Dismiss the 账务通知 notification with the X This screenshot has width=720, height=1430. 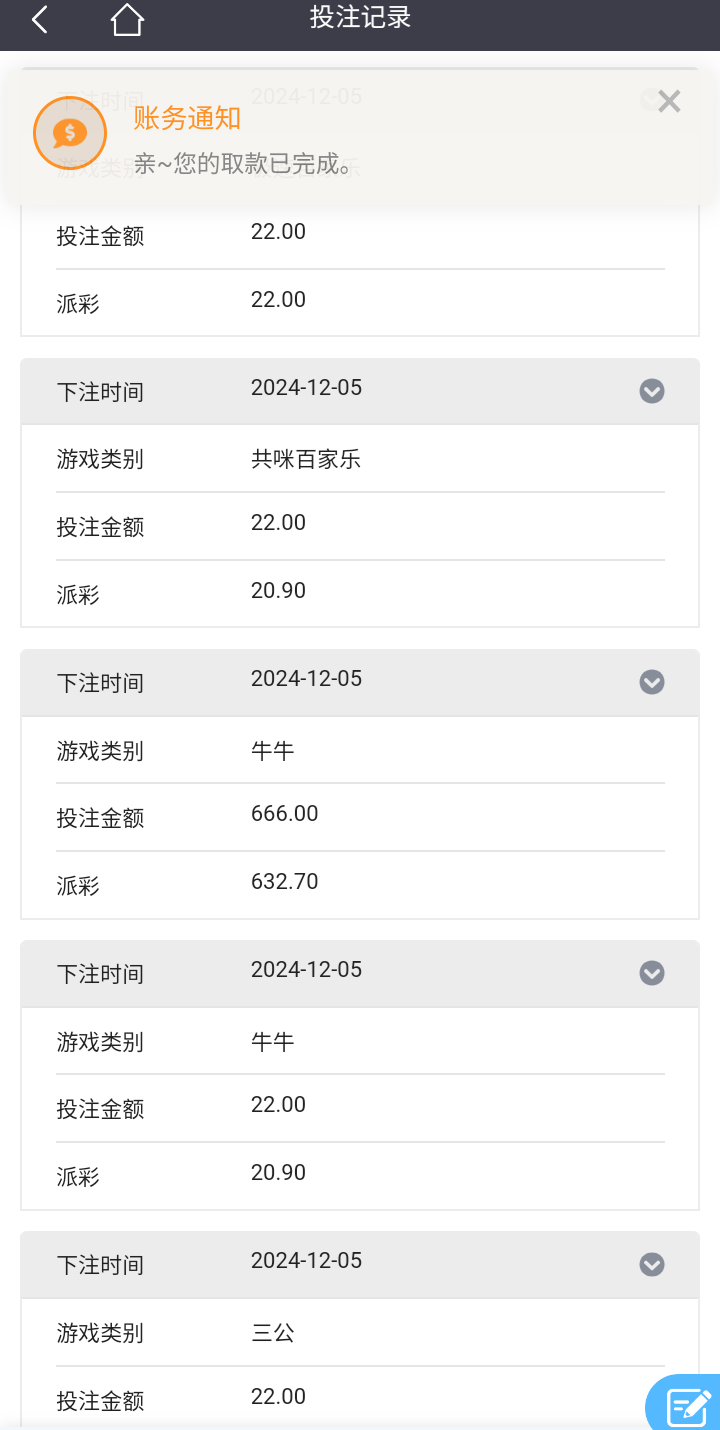[668, 101]
